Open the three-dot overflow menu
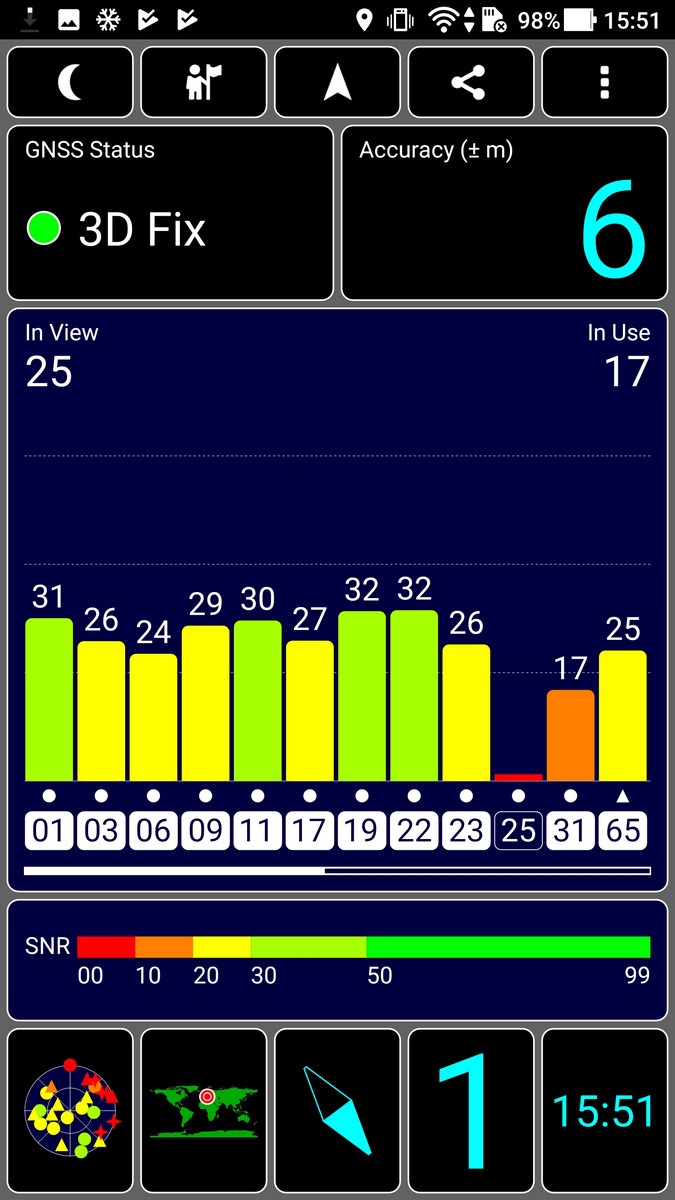675x1200 pixels. 605,82
